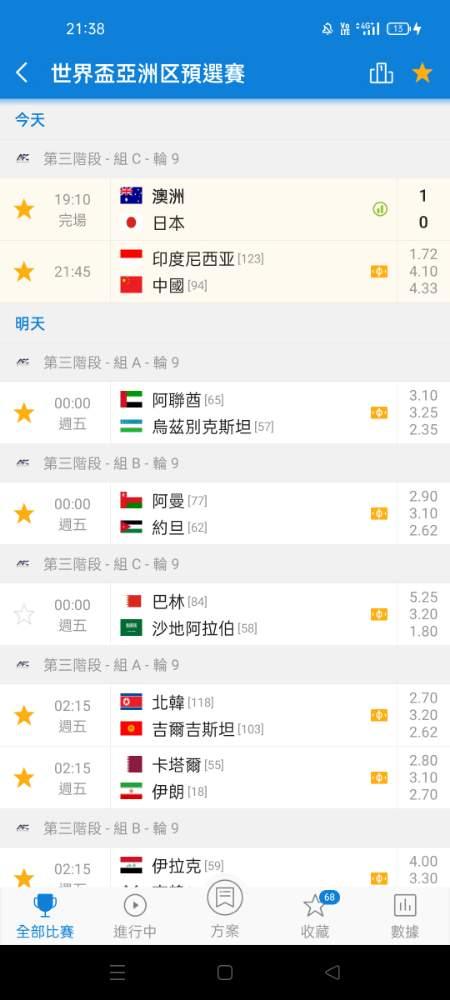Favorite the 巴林 vs 沙地阿拉伯 match
The image size is (450, 1000).
point(24,614)
